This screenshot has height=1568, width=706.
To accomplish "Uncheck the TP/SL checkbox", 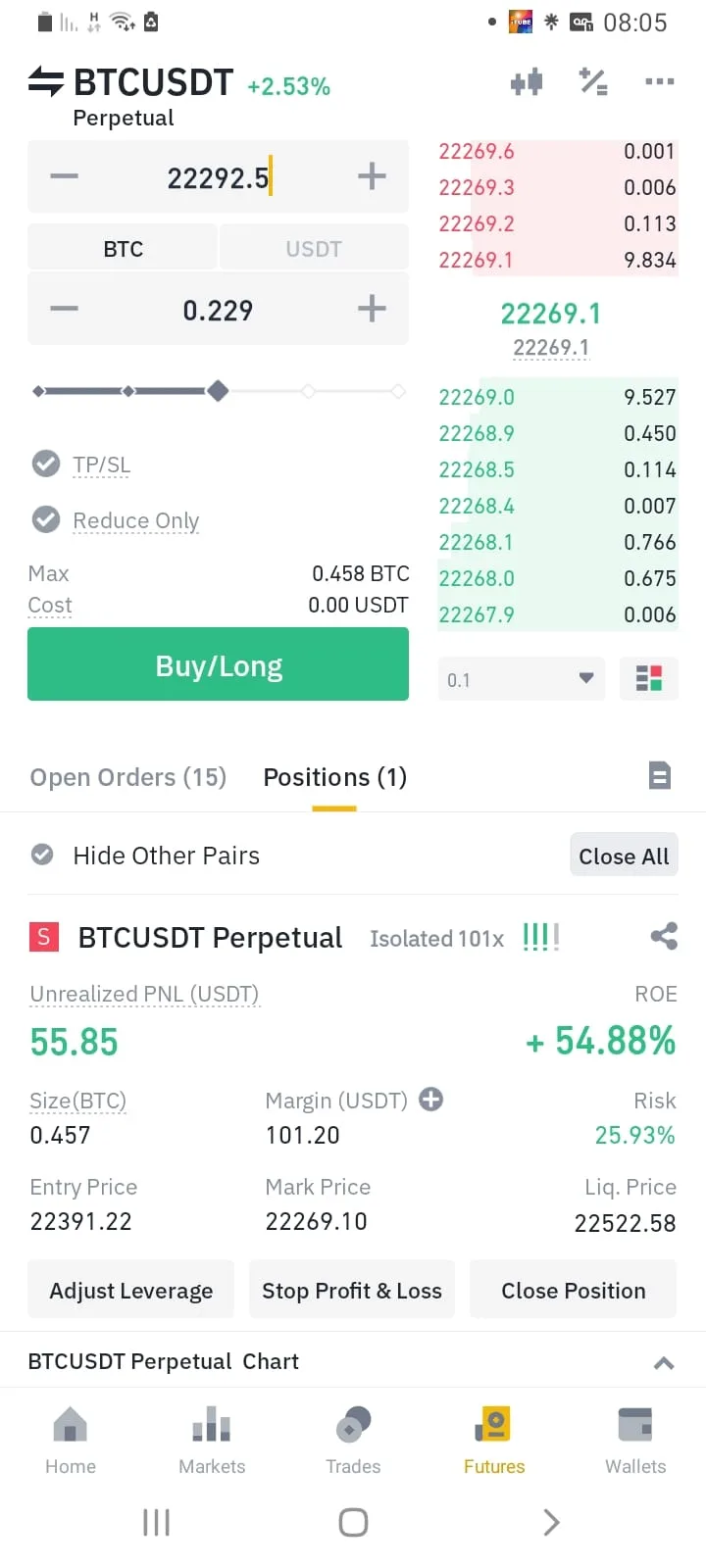I will coord(46,464).
